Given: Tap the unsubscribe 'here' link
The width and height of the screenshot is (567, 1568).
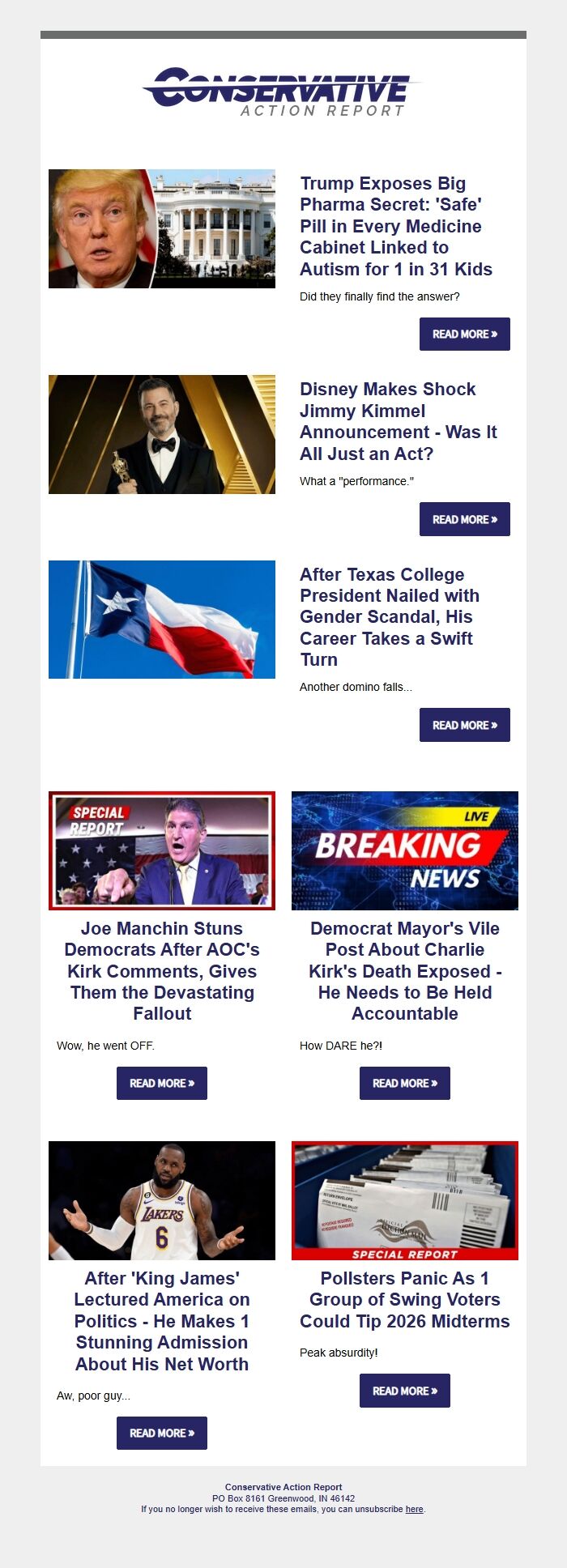Looking at the screenshot, I should pyautogui.click(x=414, y=1509).
